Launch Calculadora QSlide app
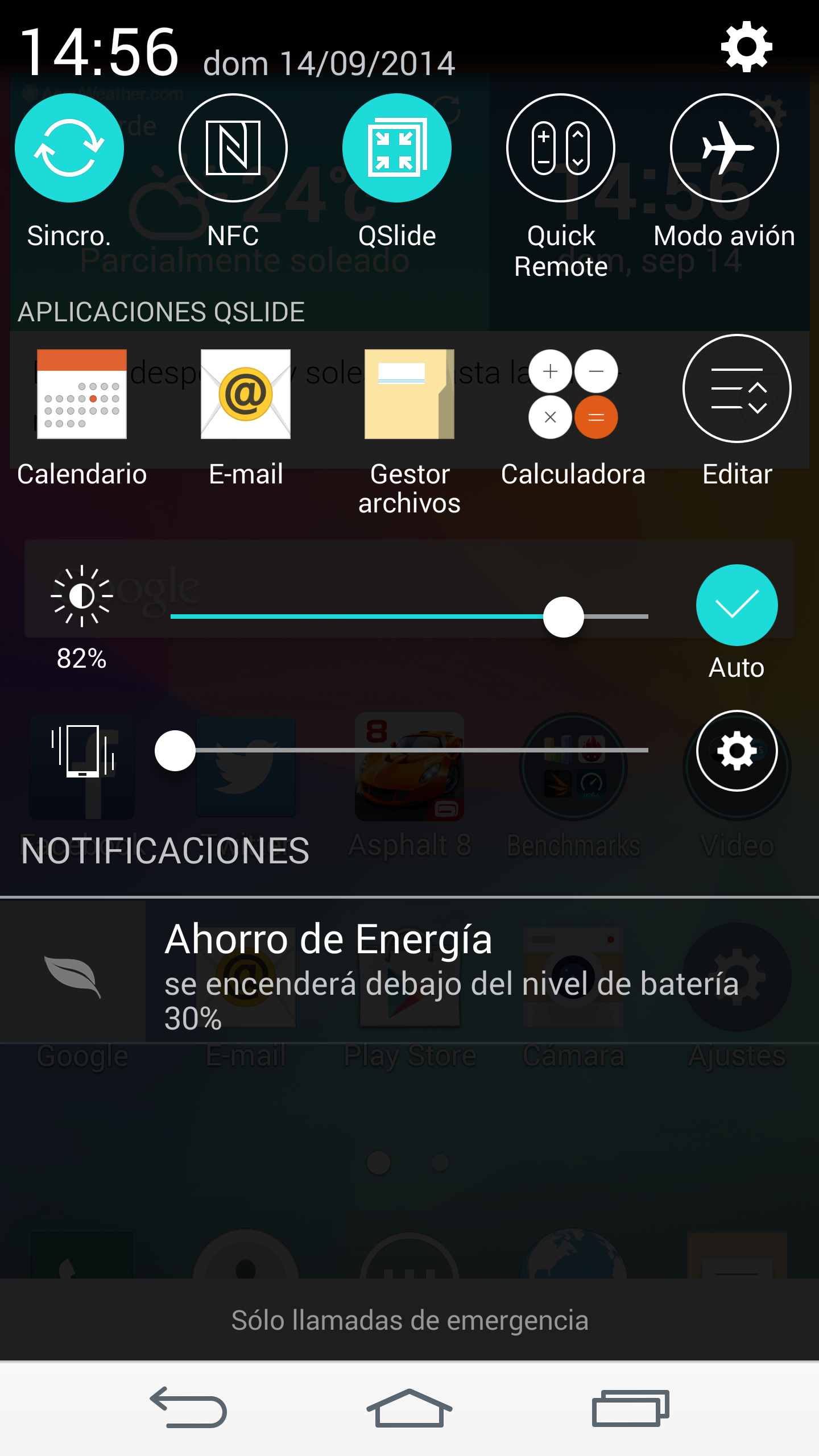This screenshot has height=1456, width=819. point(573,394)
